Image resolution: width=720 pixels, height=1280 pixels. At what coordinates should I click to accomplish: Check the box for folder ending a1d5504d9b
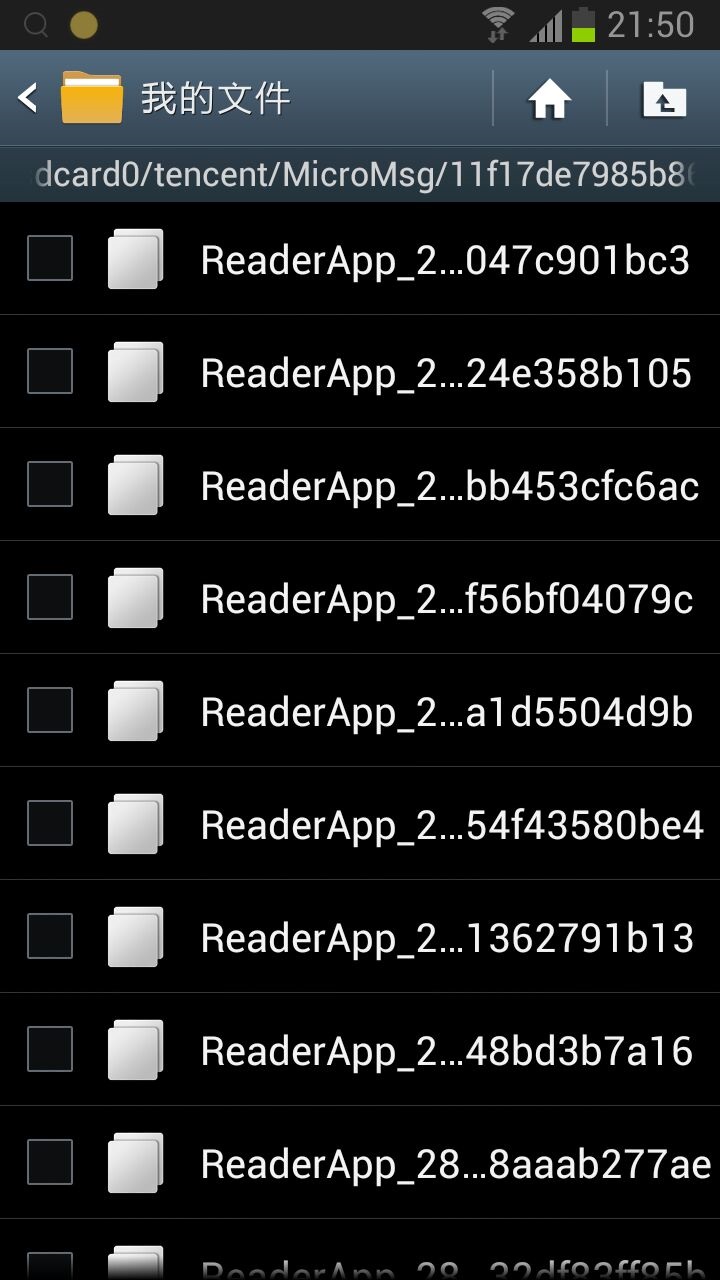coord(49,710)
